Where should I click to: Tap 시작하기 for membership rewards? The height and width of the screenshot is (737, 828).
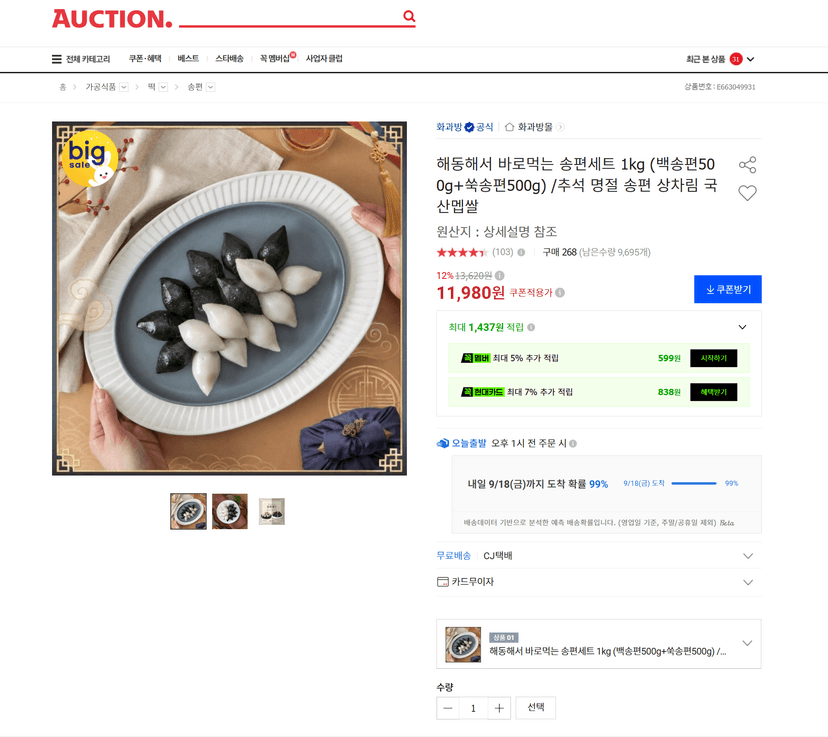tap(713, 358)
